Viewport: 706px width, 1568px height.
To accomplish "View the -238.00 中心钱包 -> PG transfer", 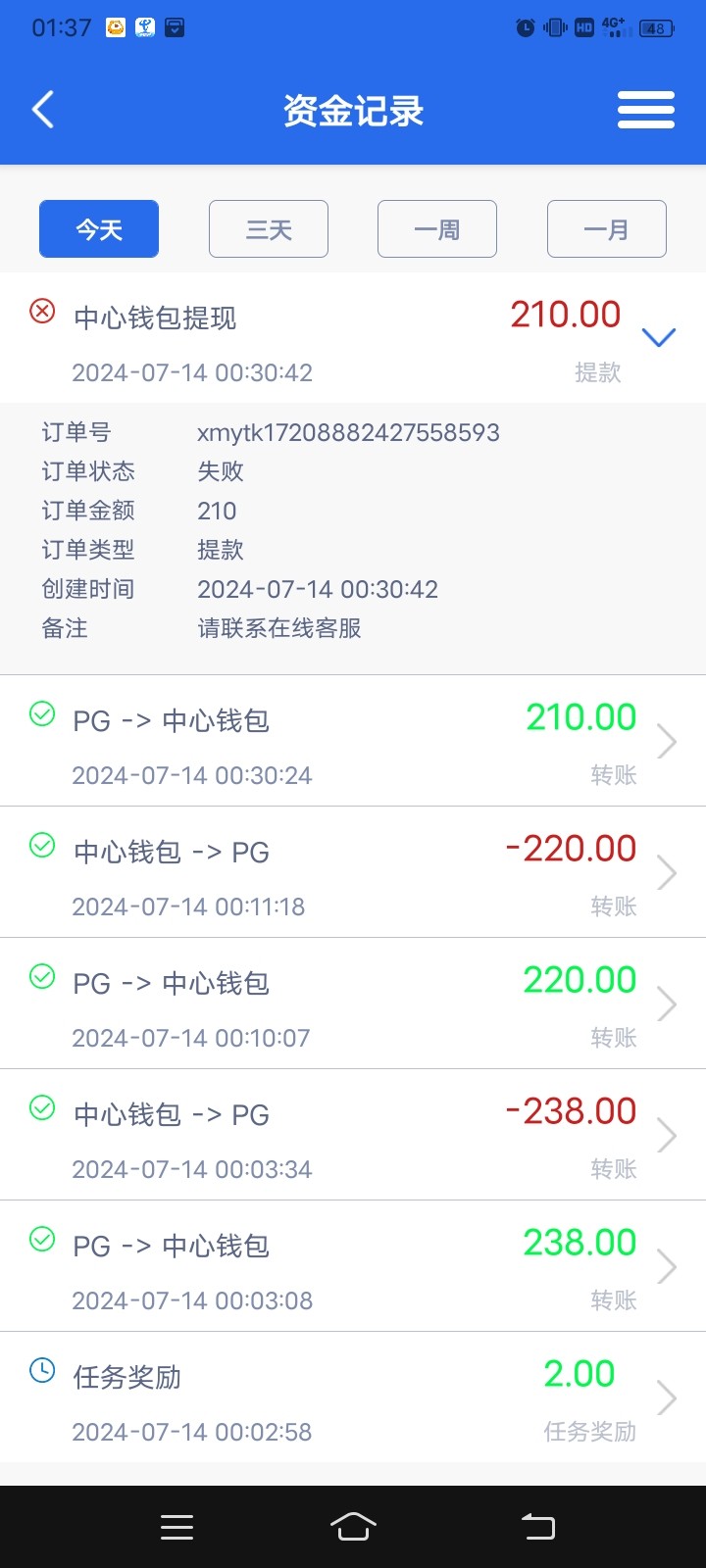I will (x=353, y=1136).
